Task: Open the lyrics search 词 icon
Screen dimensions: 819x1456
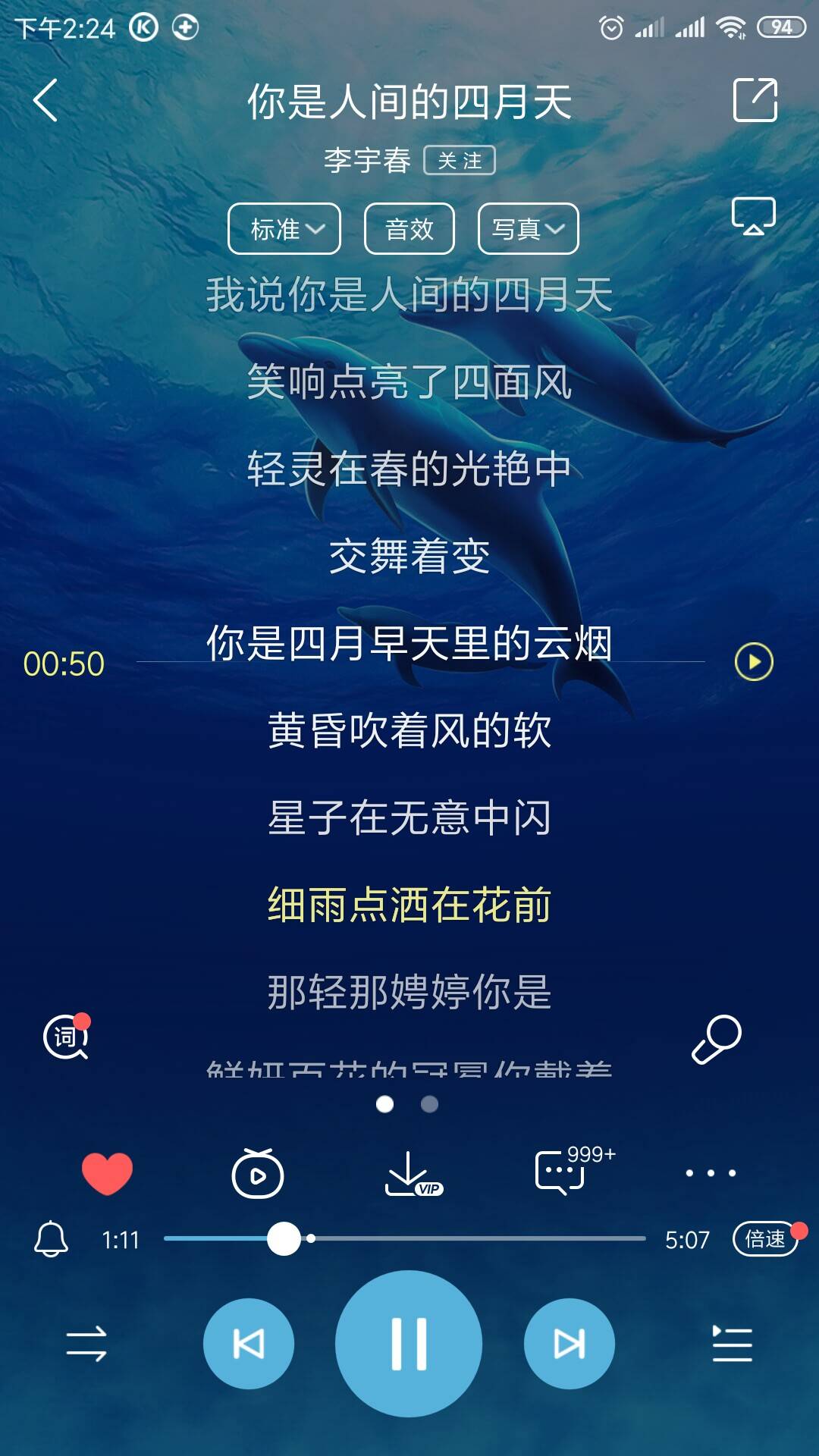Action: point(67,1036)
